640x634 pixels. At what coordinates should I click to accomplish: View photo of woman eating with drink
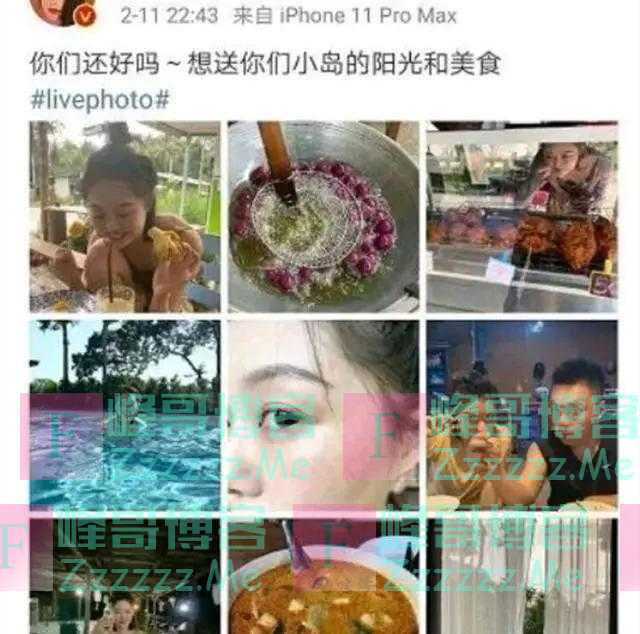click(x=125, y=216)
